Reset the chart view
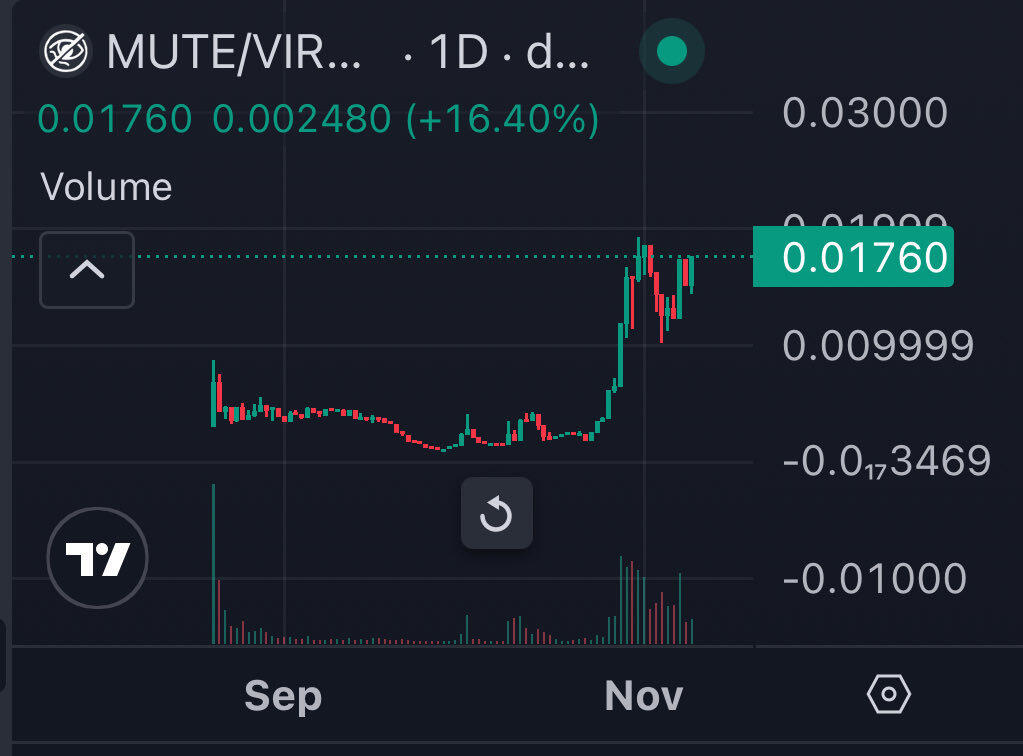 (496, 514)
